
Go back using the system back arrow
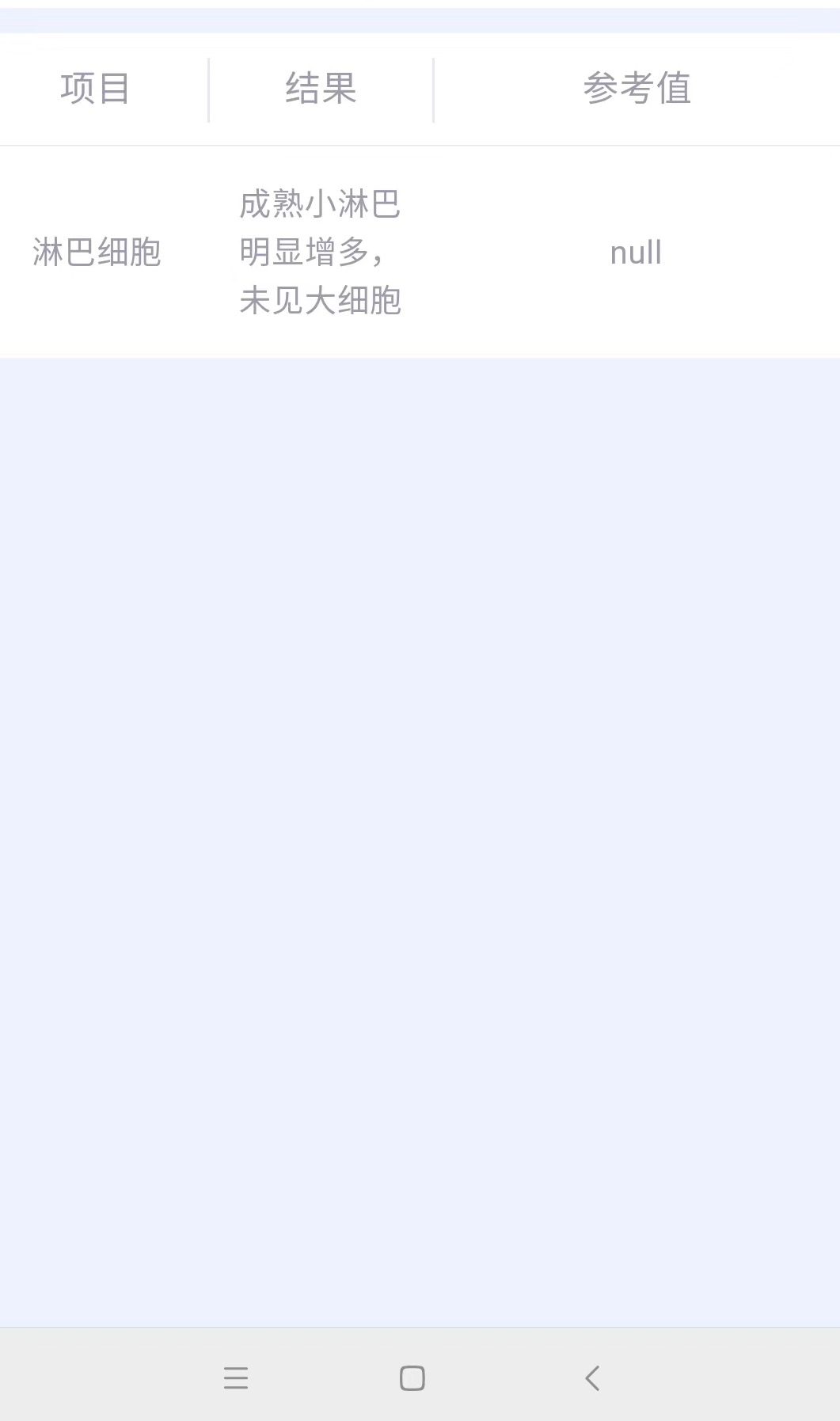tap(592, 1378)
